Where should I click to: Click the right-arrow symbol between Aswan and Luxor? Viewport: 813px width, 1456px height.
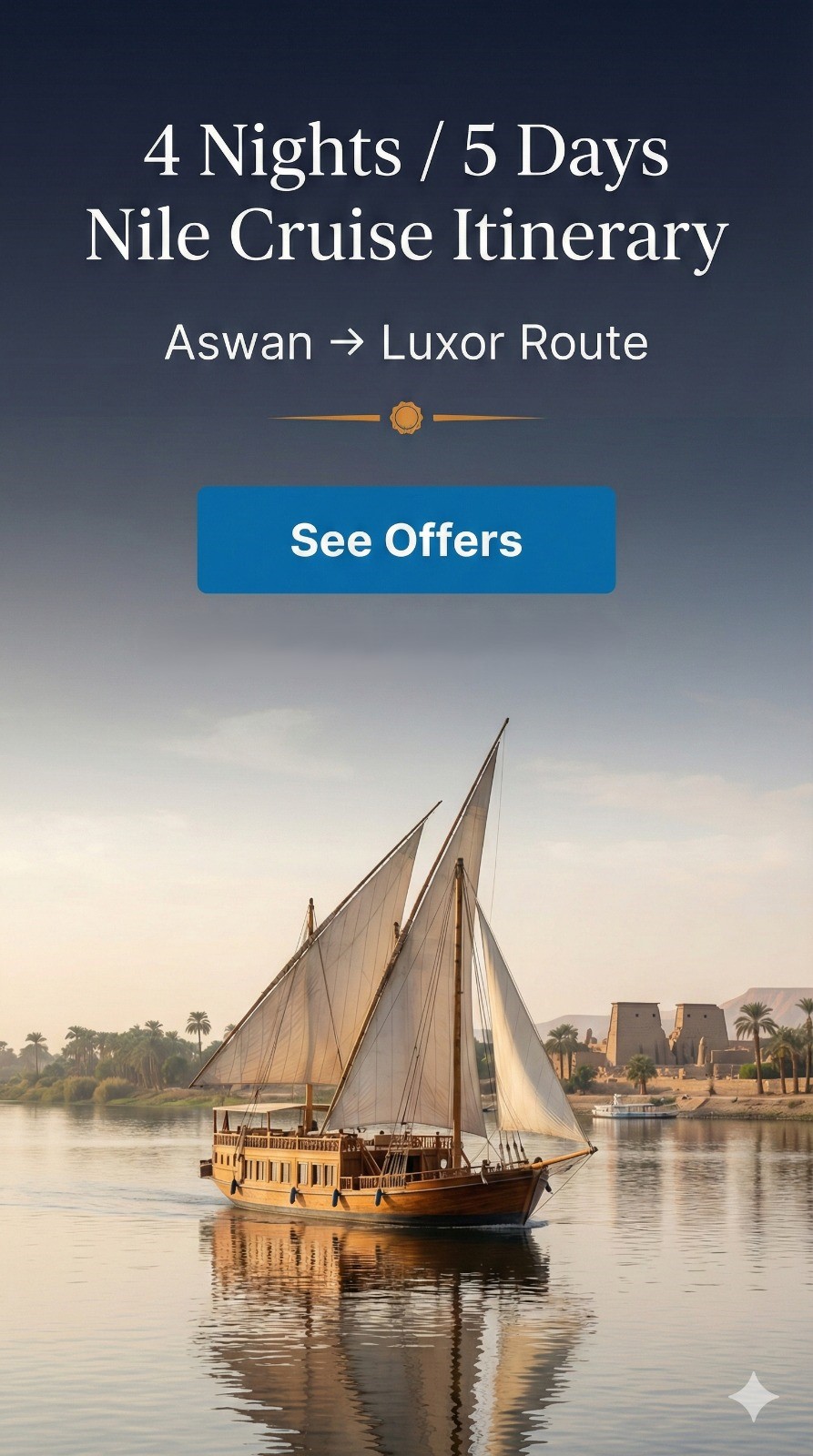tap(347, 344)
